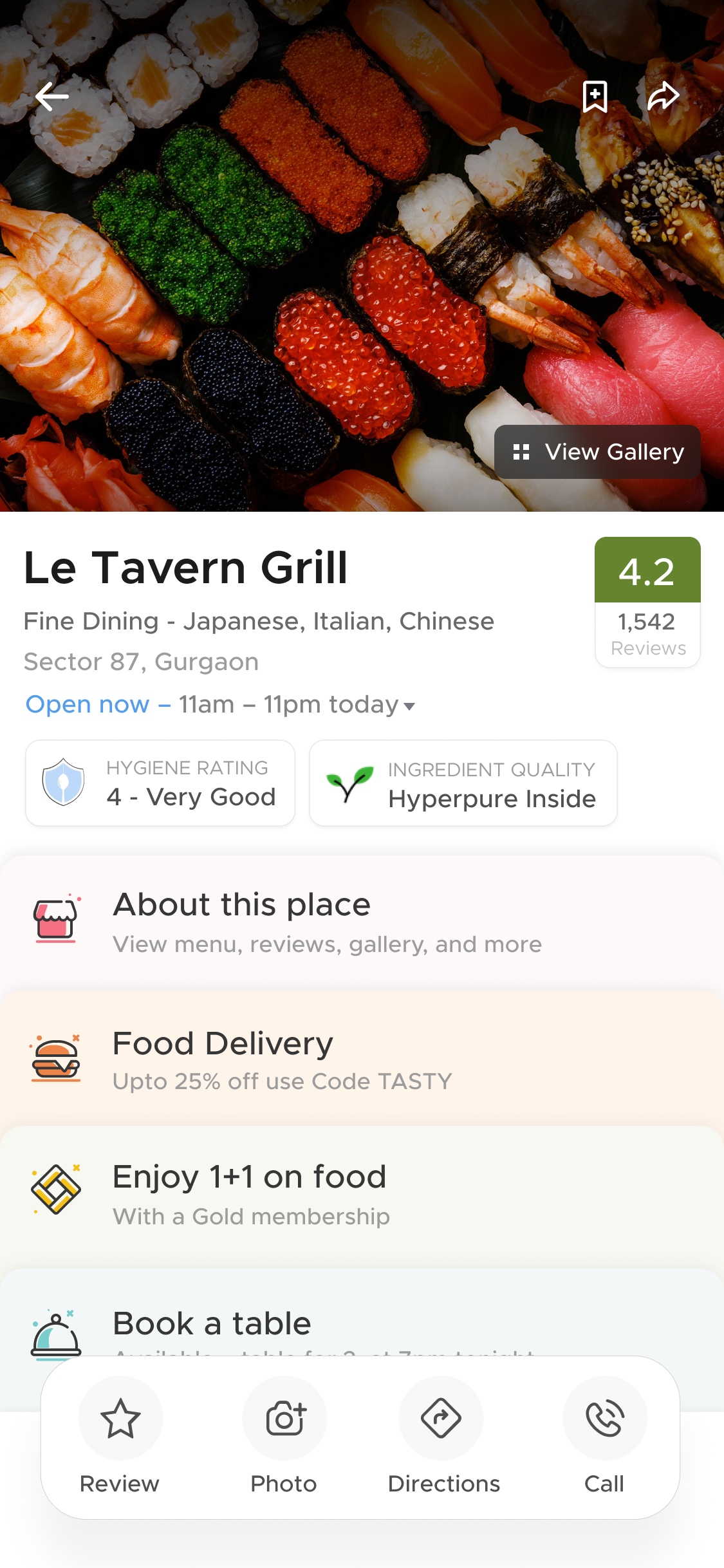Tap the Ingredient Quality chip
Image resolution: width=724 pixels, height=1568 pixels.
click(463, 783)
